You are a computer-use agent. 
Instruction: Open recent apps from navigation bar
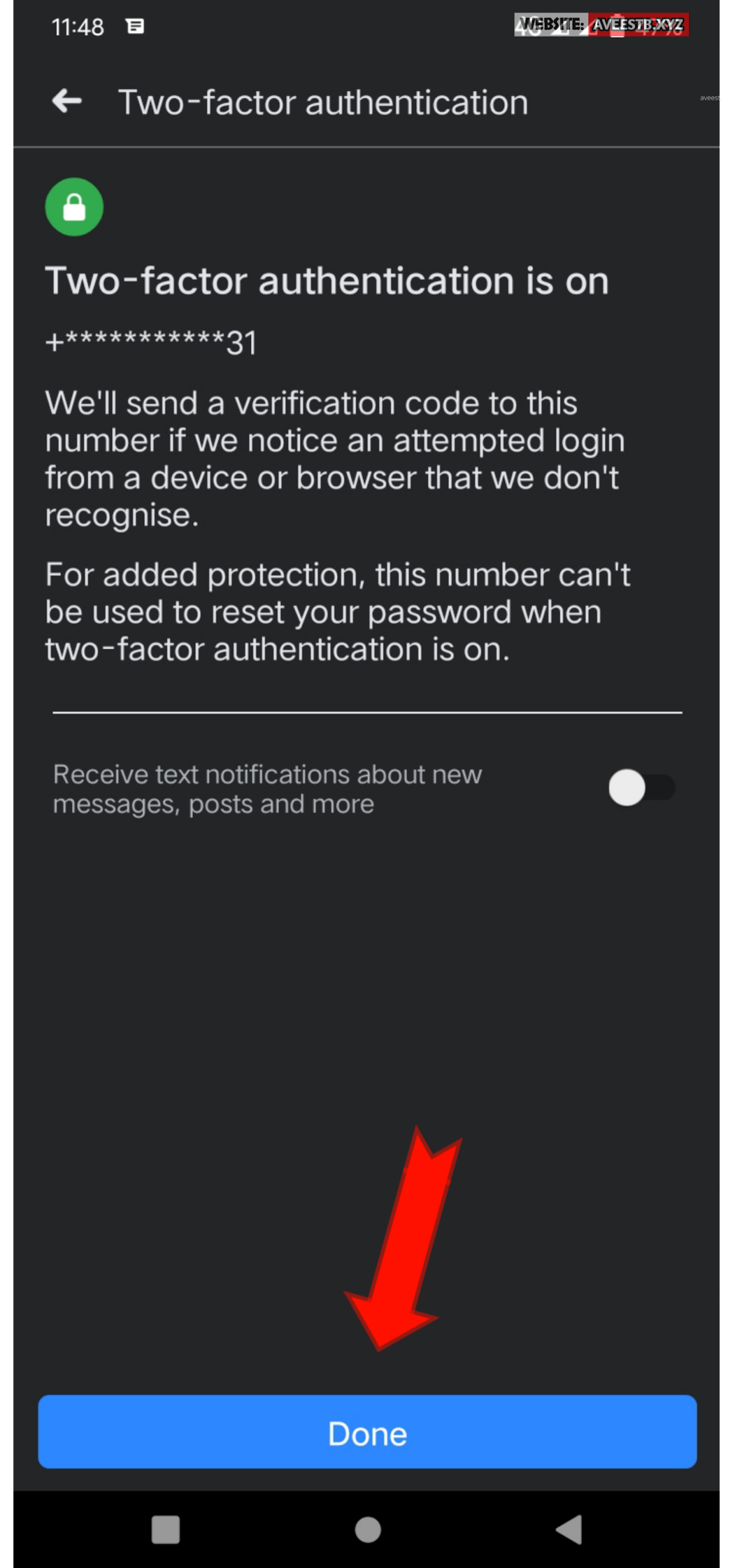click(166, 1530)
